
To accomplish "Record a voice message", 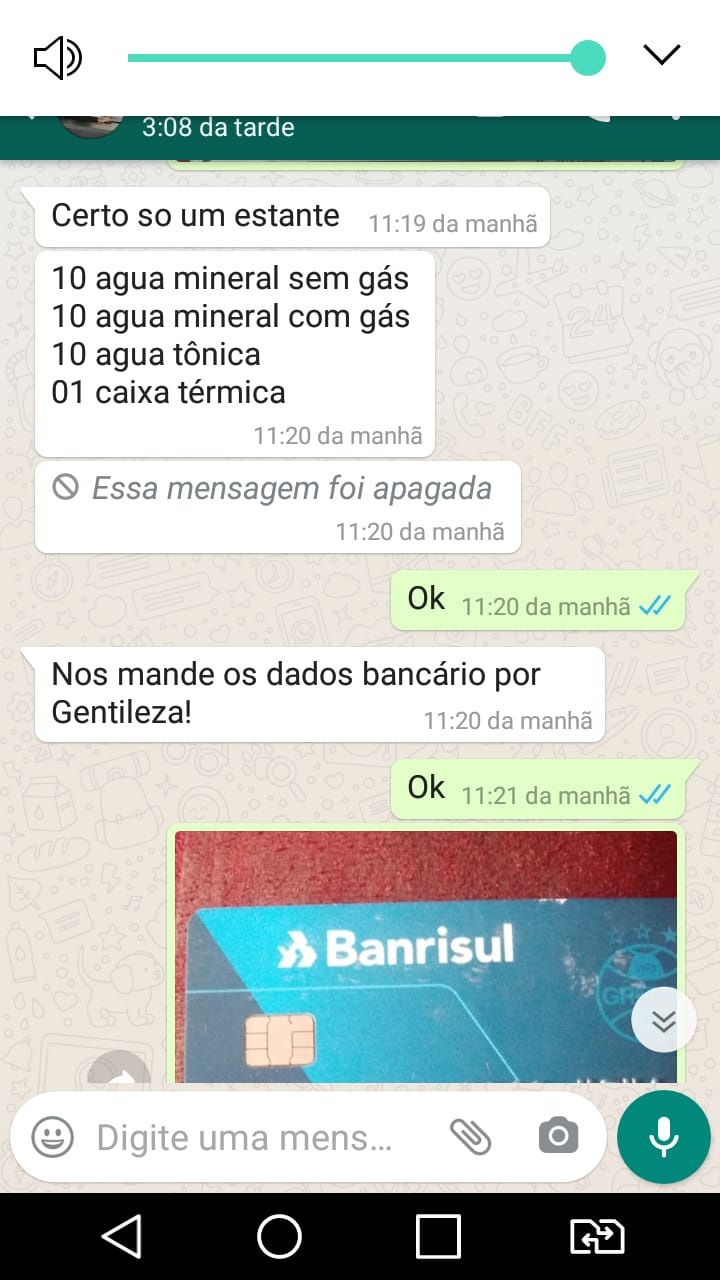I will (x=664, y=1137).
